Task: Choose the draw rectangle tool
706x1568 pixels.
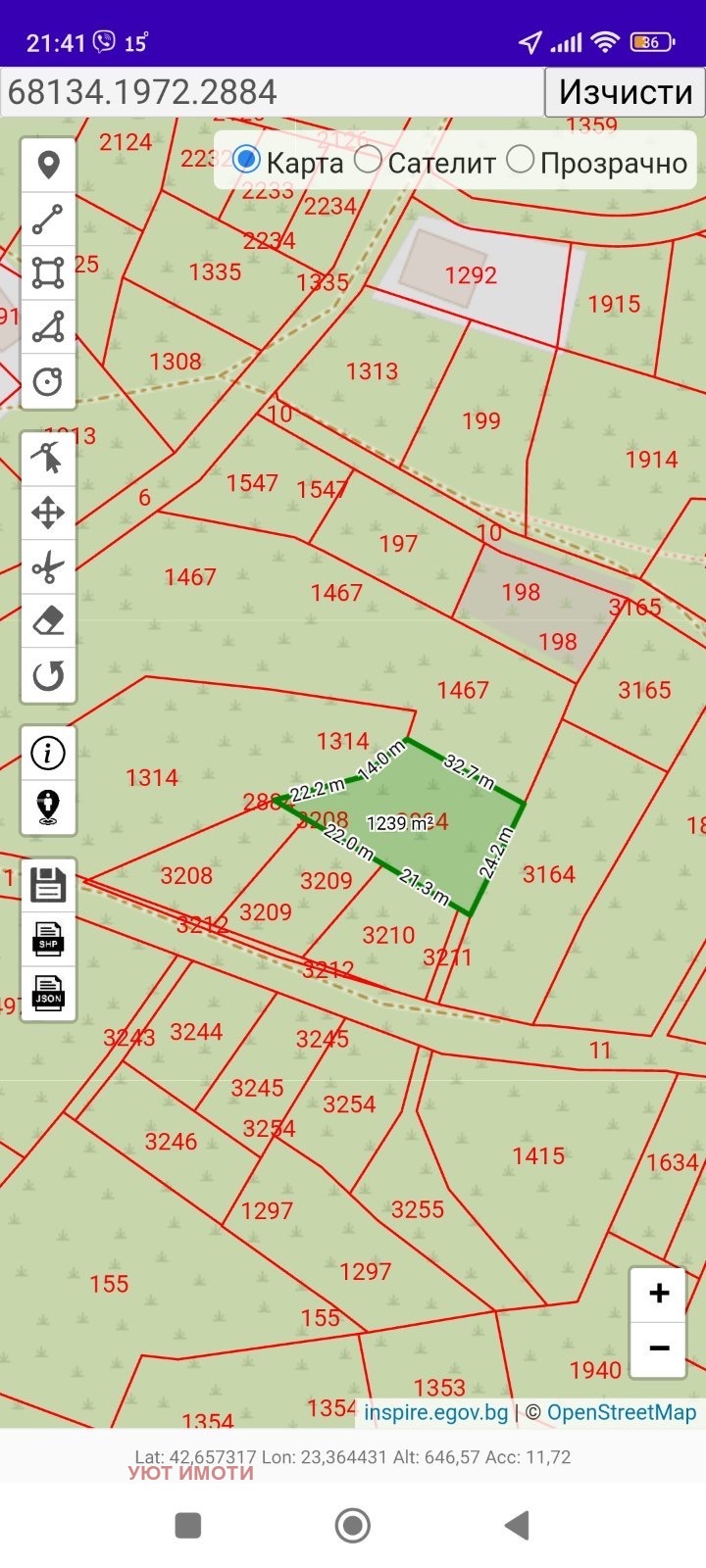Action: tap(48, 273)
